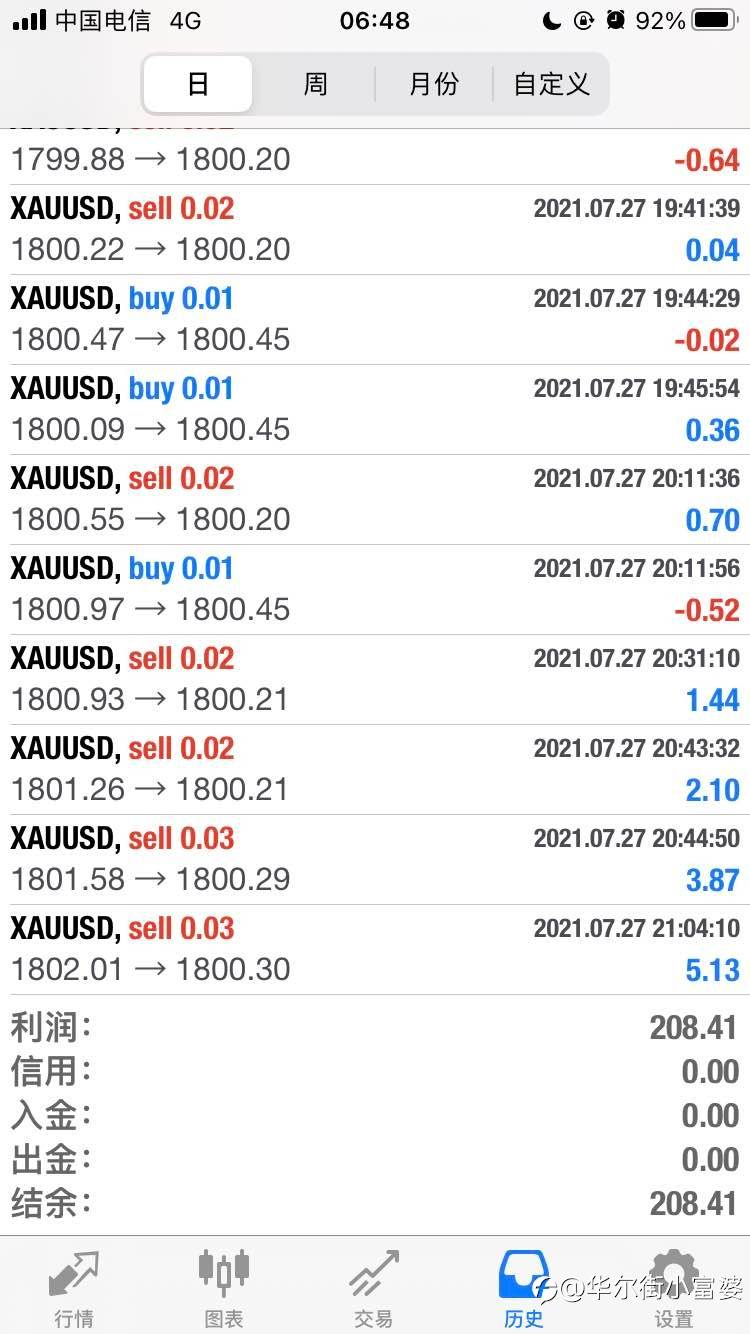Open the buy 0.01 trade at 19:44:29

click(x=375, y=319)
